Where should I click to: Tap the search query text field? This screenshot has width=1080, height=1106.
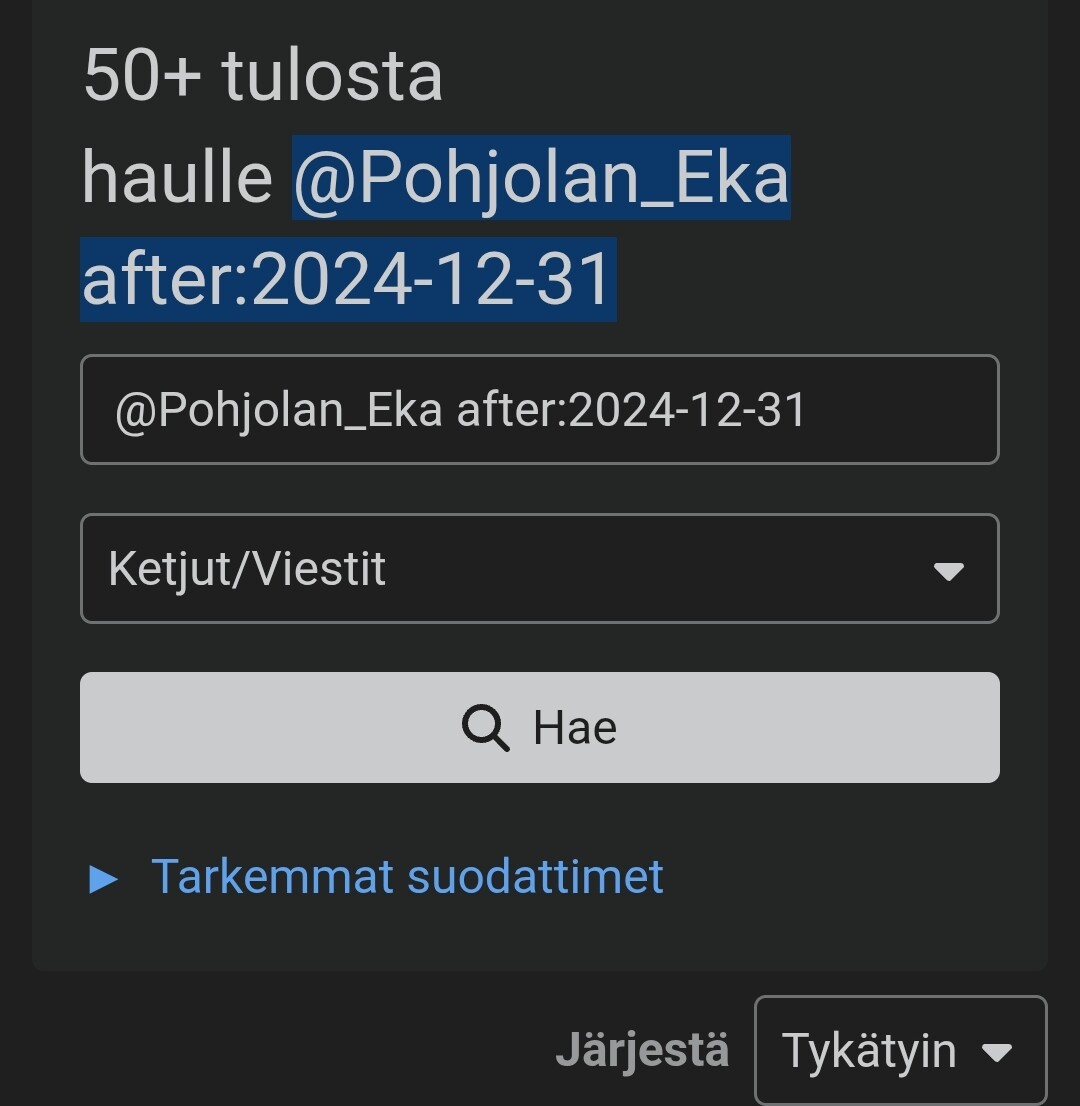tap(539, 410)
